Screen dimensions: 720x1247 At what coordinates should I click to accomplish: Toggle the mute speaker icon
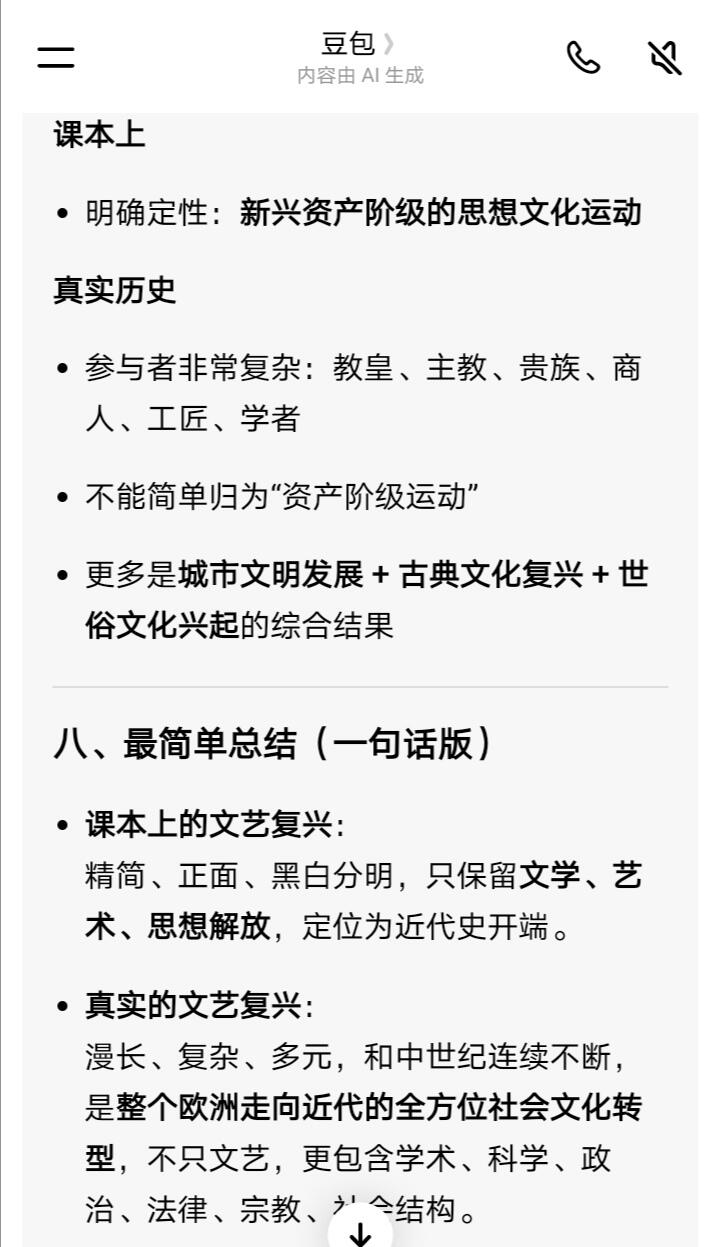[664, 58]
